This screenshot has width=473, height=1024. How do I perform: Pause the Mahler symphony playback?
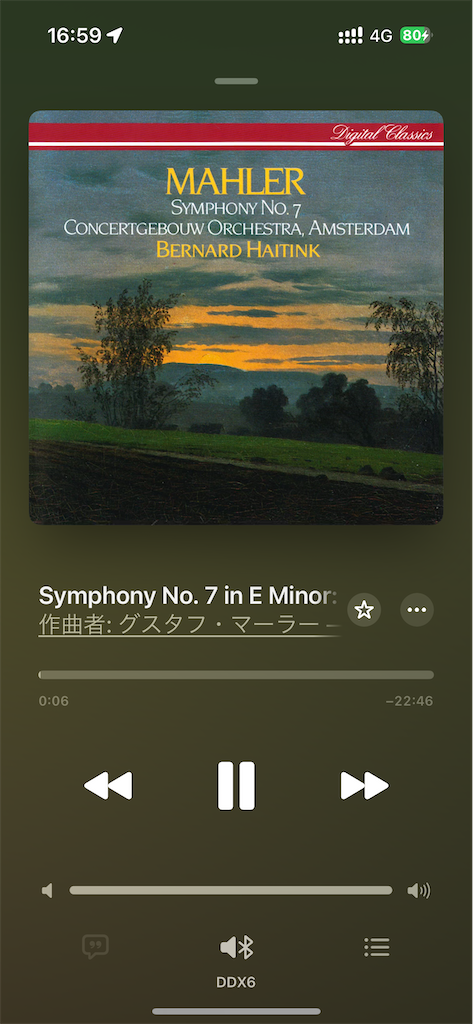(x=236, y=786)
